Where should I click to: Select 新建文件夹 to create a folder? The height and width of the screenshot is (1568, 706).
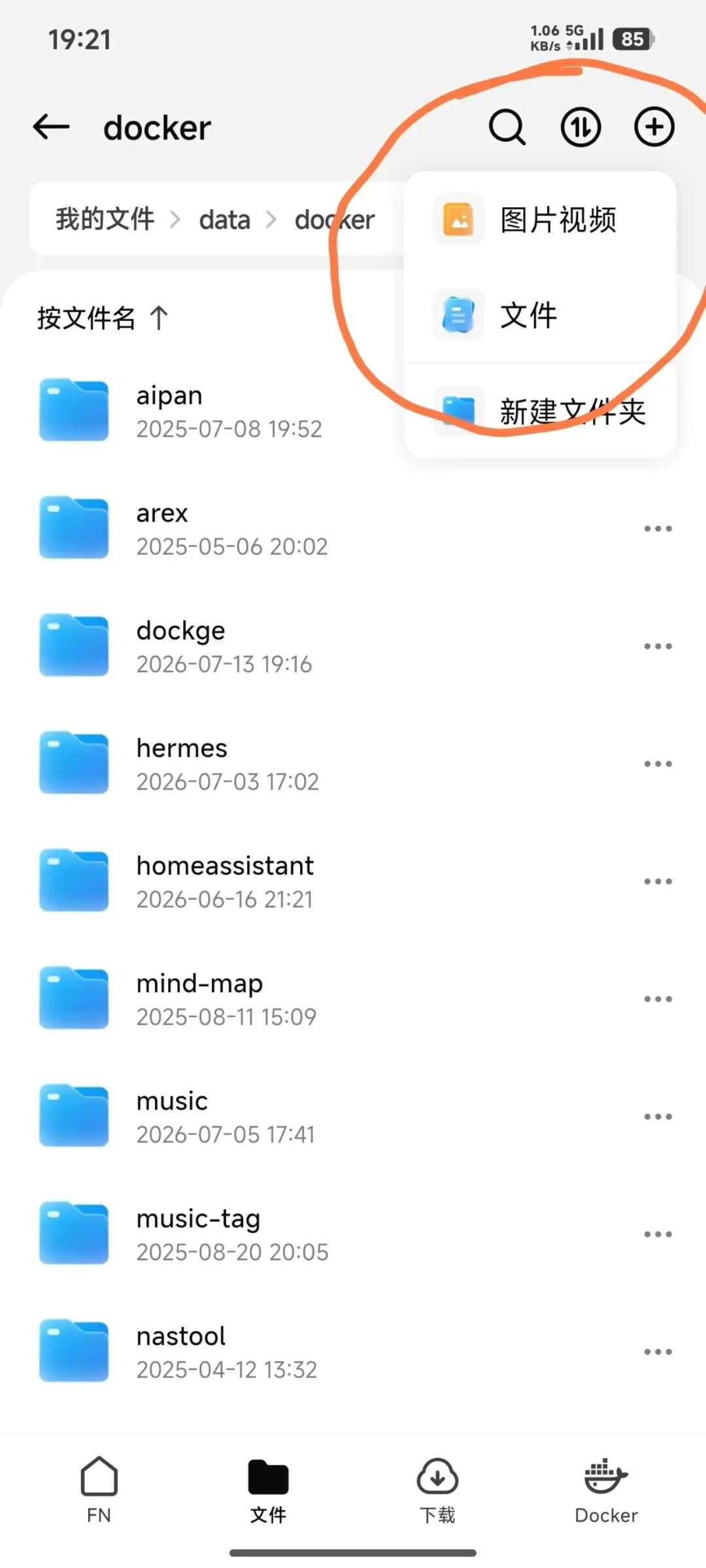coord(540,411)
